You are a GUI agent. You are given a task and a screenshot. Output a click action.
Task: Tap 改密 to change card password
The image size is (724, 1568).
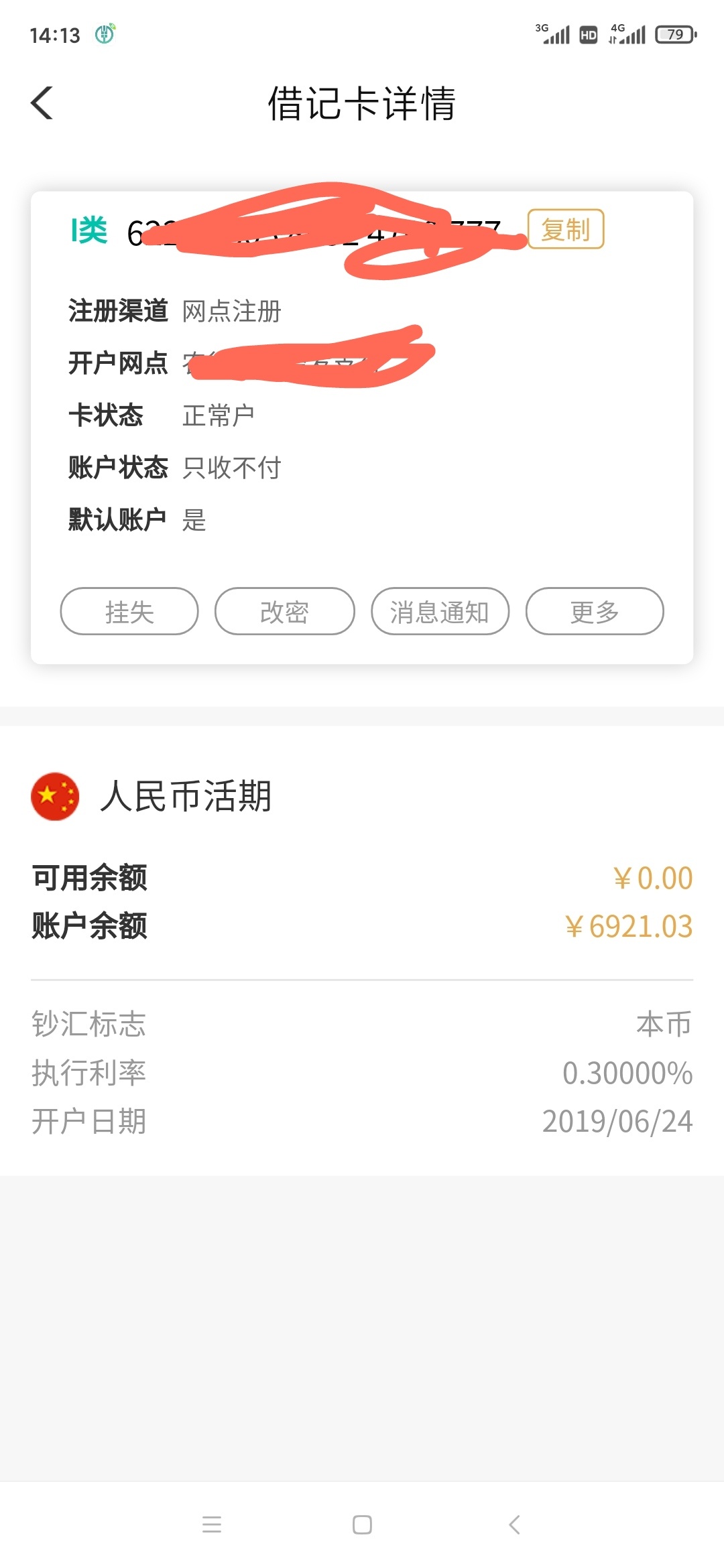coord(284,611)
